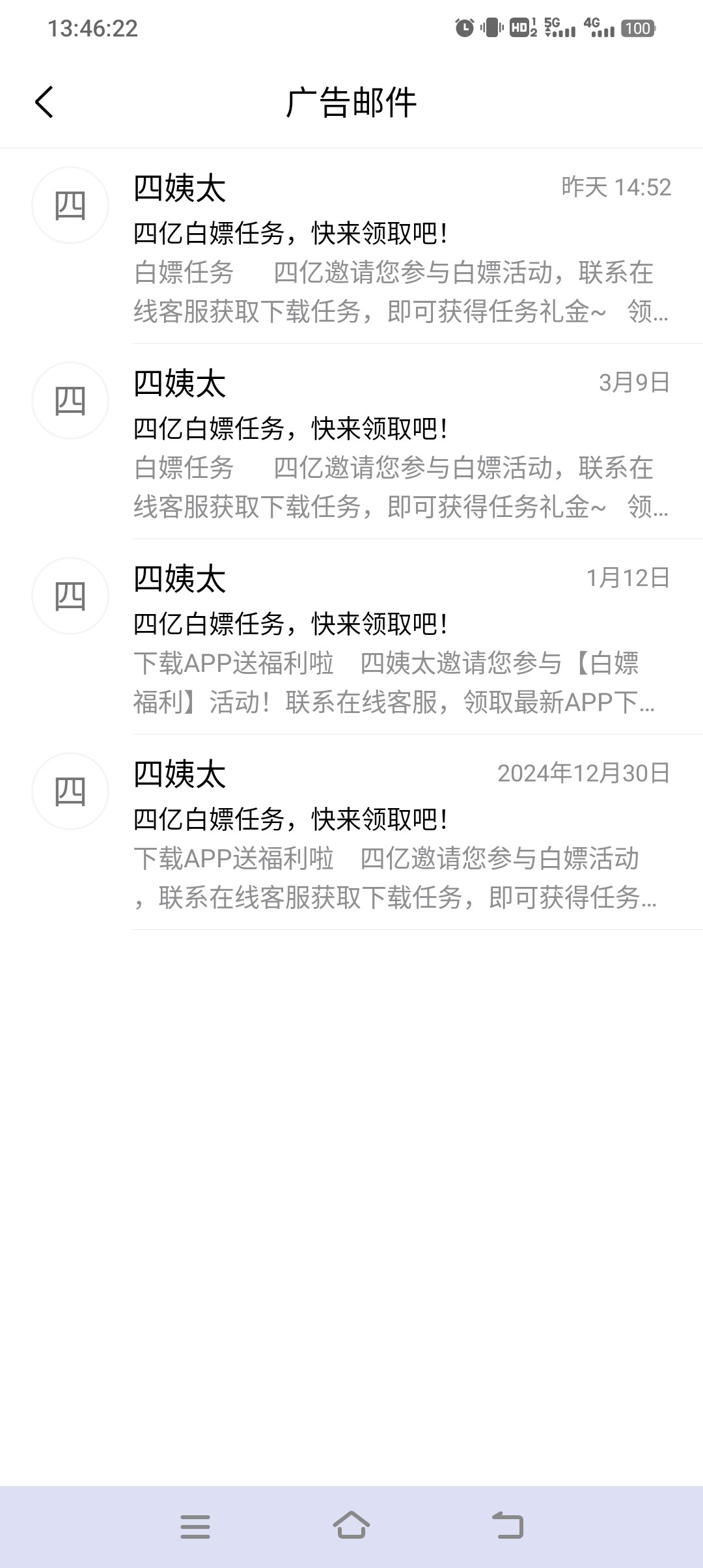This screenshot has width=703, height=1568.
Task: Open the 四姨太 email dated 1月12日
Action: coord(351,637)
